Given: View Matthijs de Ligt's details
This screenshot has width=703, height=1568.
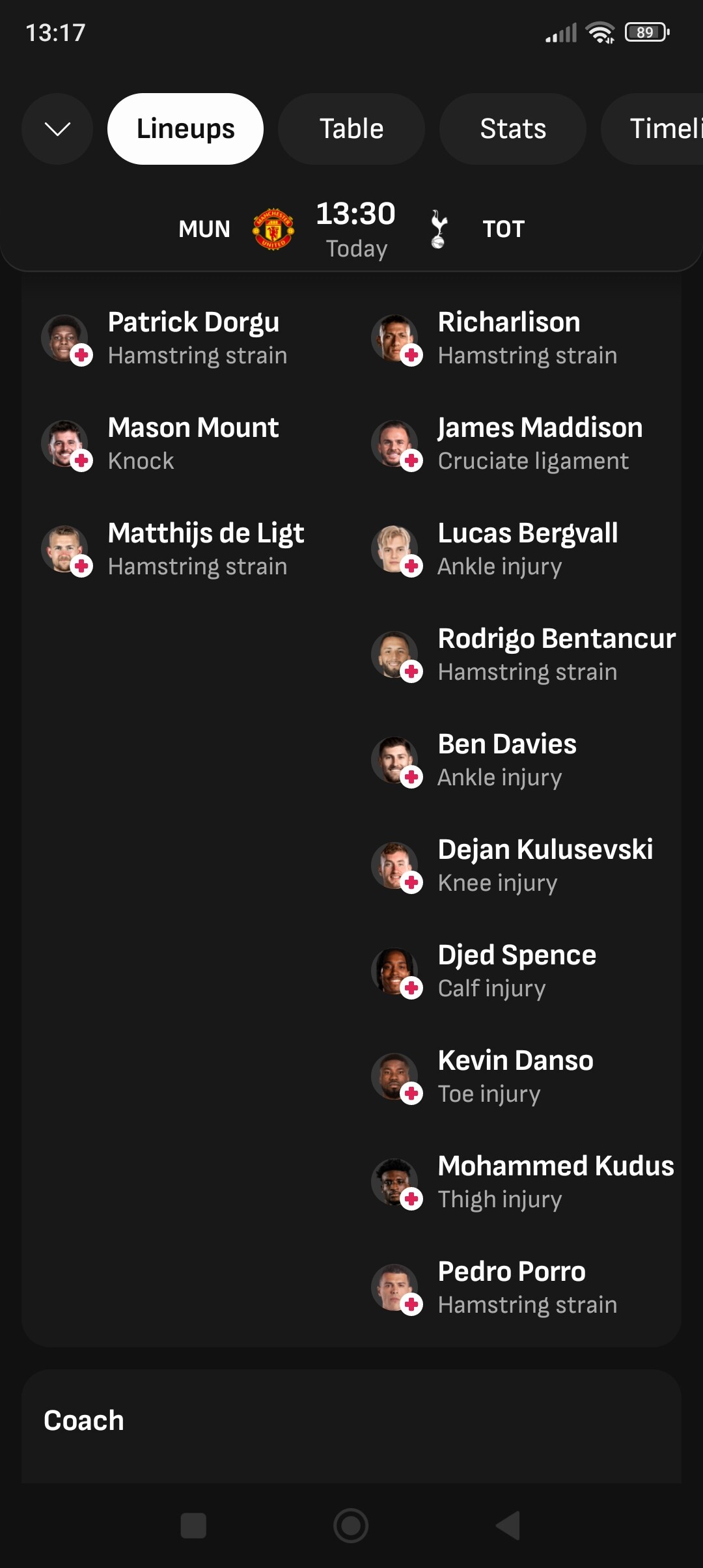Looking at the screenshot, I should pyautogui.click(x=205, y=549).
